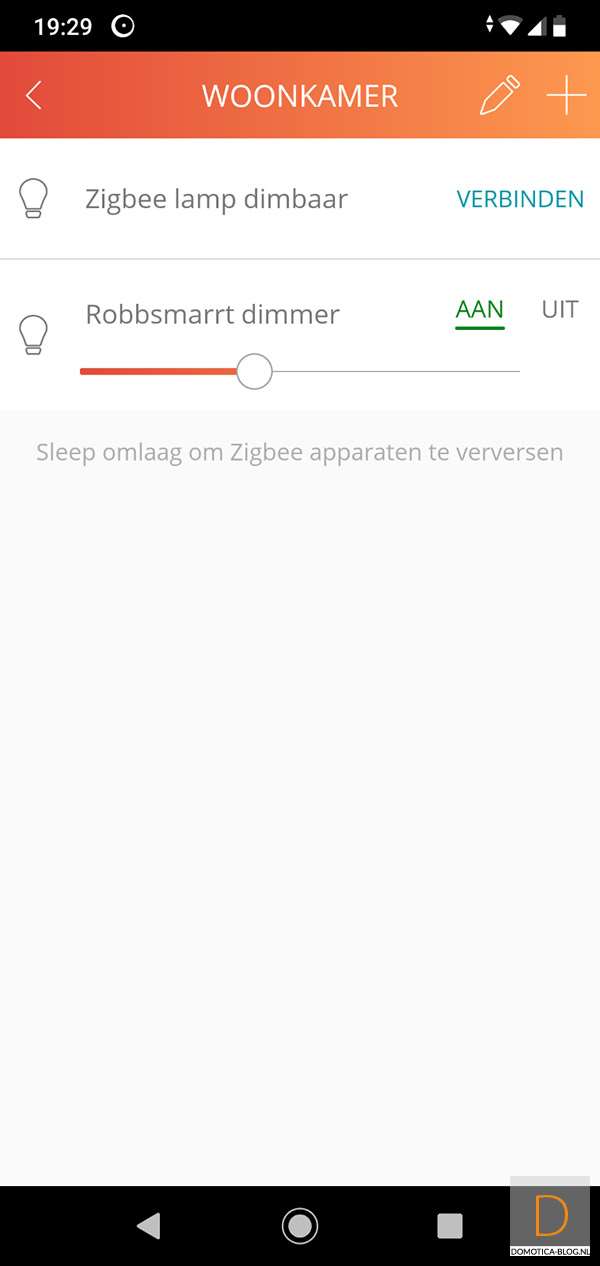Add a new device with the plus icon
This screenshot has height=1266, width=600.
pos(566,96)
